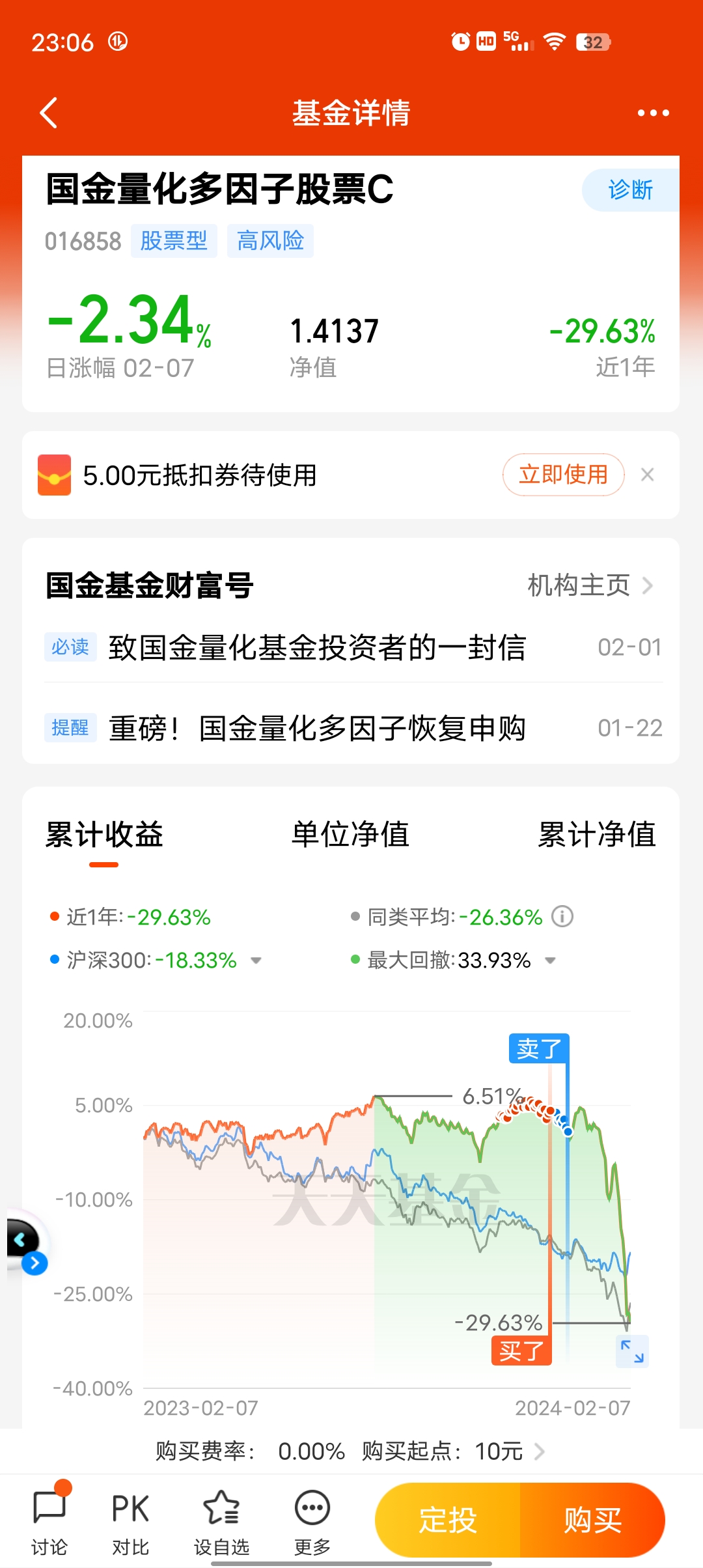Expand the 沪深300 benchmark dropdown
The image size is (703, 1568).
click(256, 960)
